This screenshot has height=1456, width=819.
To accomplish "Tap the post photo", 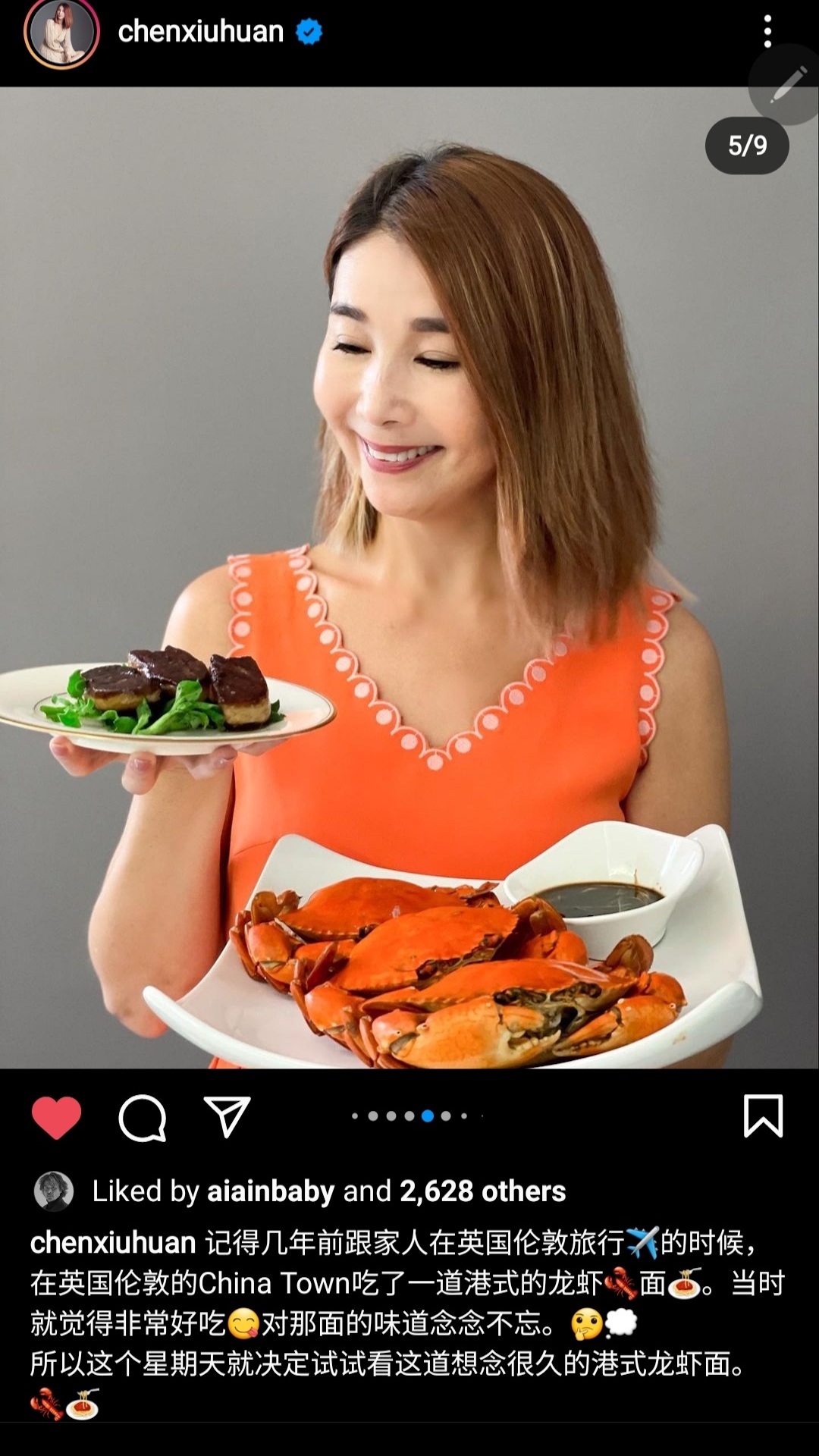I will coord(409,576).
